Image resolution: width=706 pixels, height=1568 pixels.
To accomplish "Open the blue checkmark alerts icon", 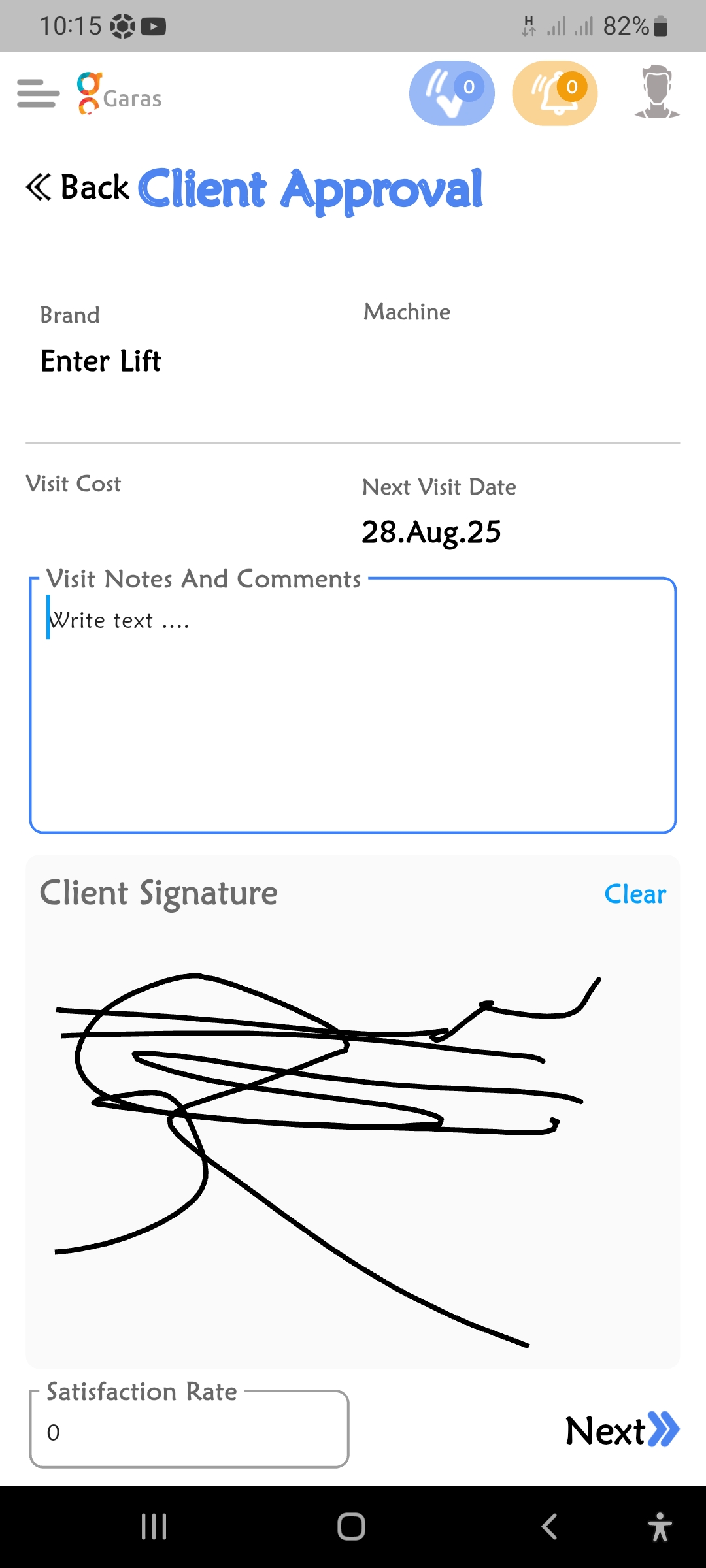I will coord(451,93).
